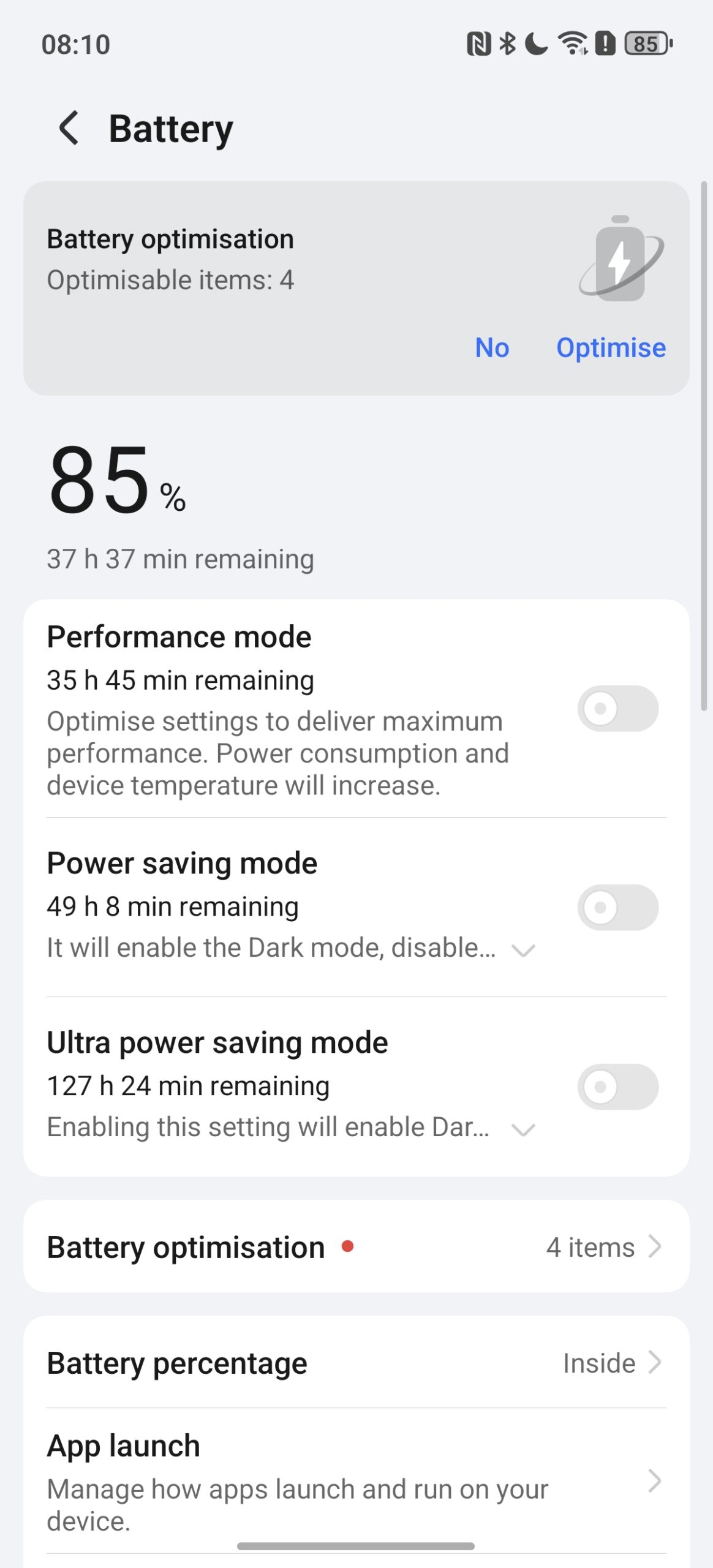Go back from the Battery screen
713x1568 pixels.
pyautogui.click(x=69, y=128)
